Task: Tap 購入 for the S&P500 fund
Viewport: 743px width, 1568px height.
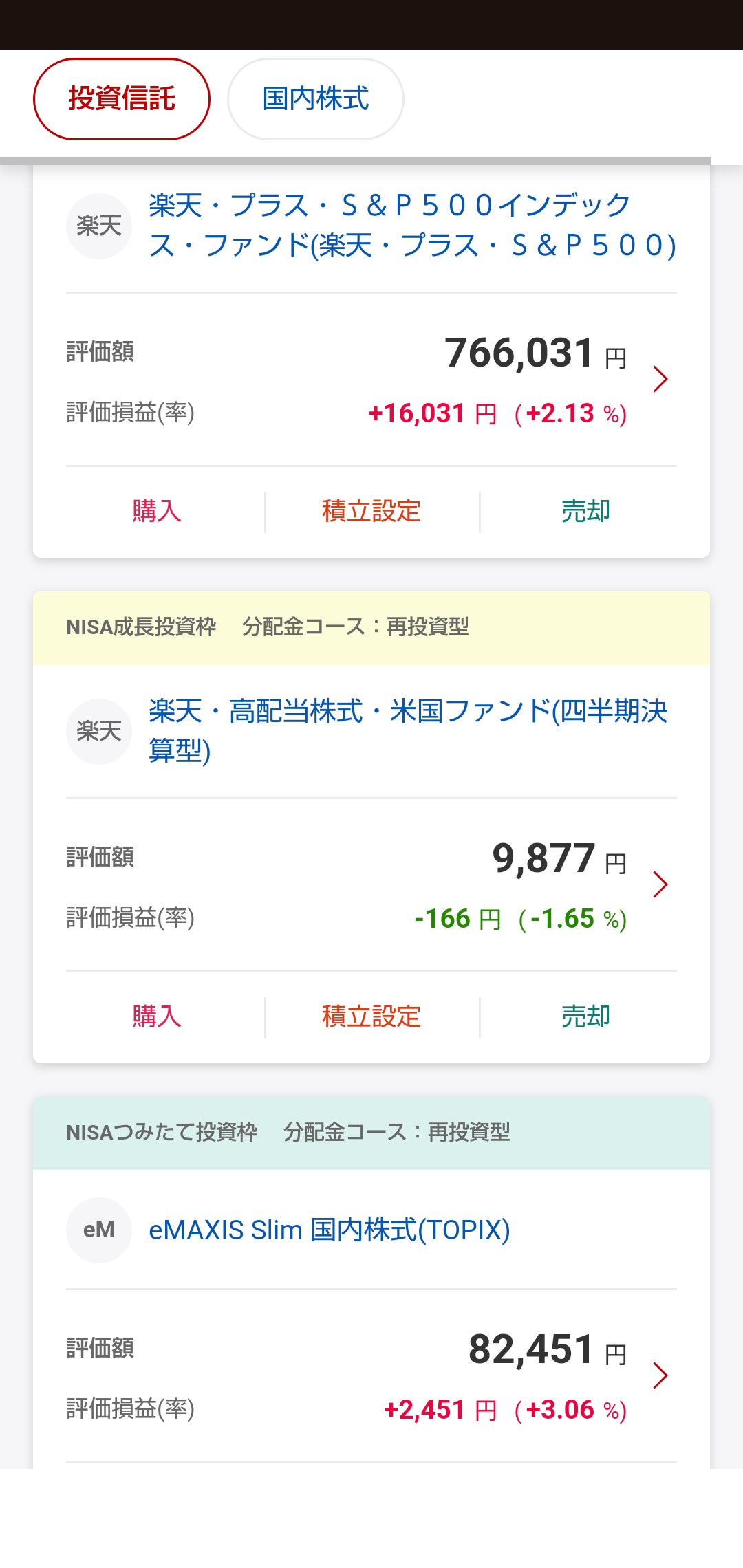Action: point(157,511)
